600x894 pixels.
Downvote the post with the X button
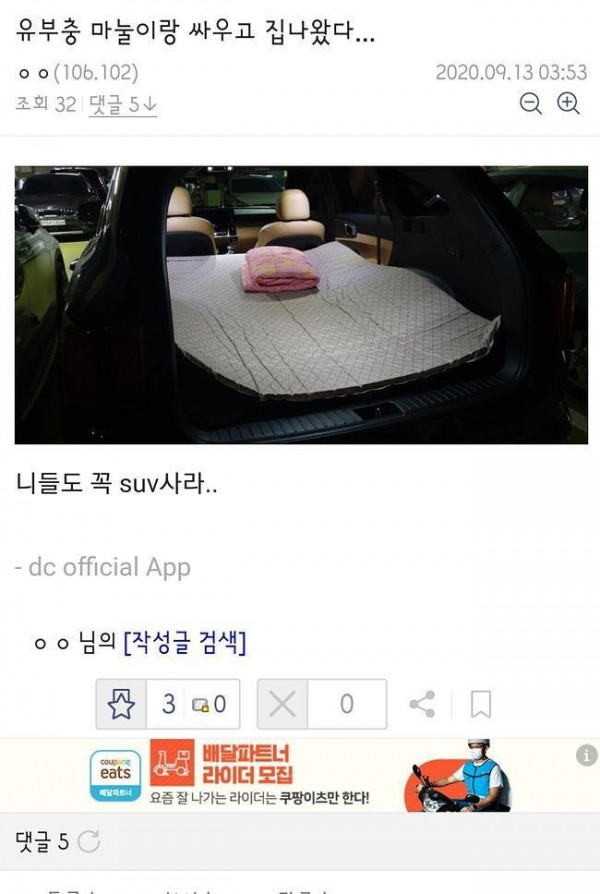click(x=283, y=704)
